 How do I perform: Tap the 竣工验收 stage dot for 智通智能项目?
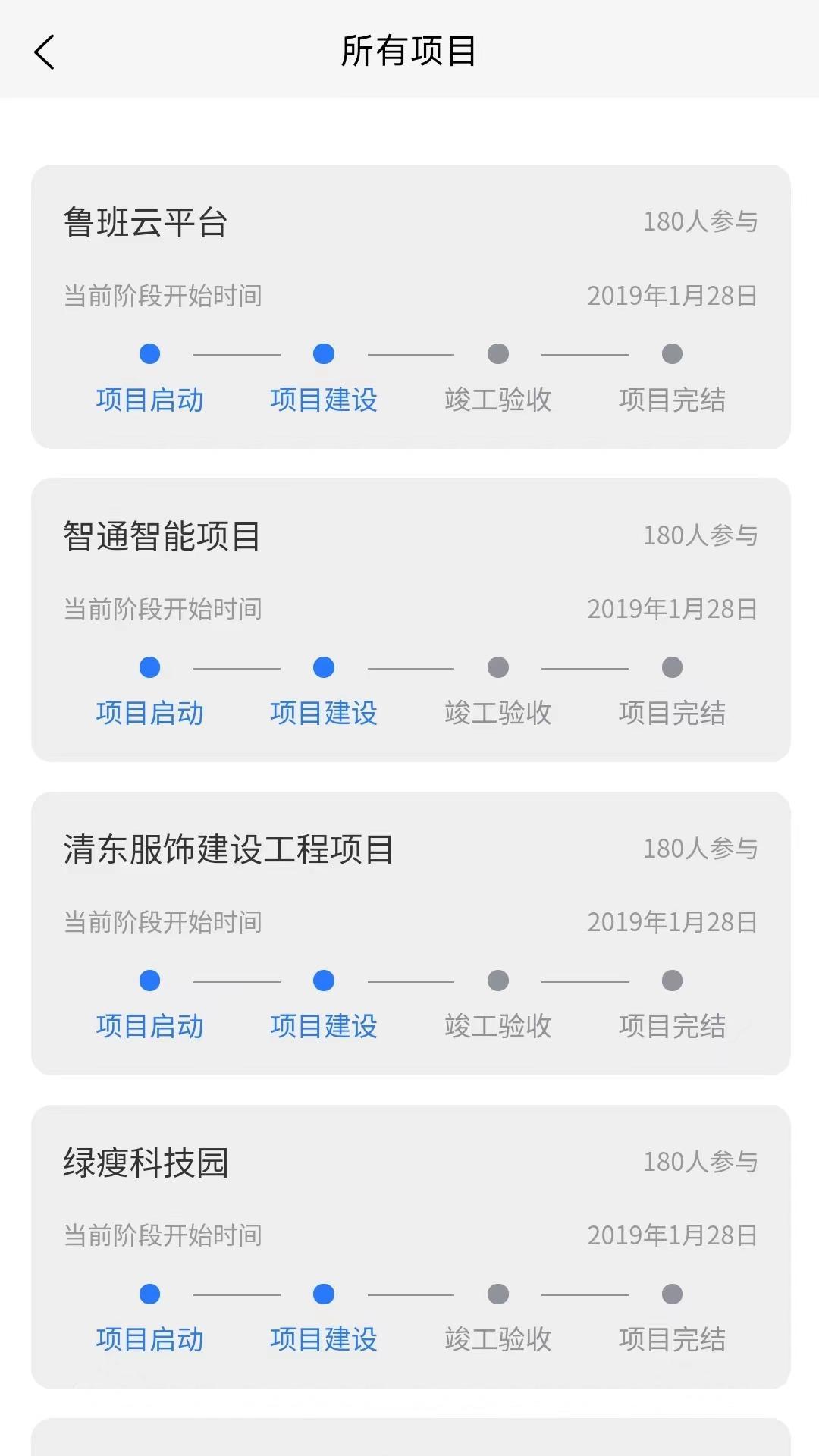498,667
